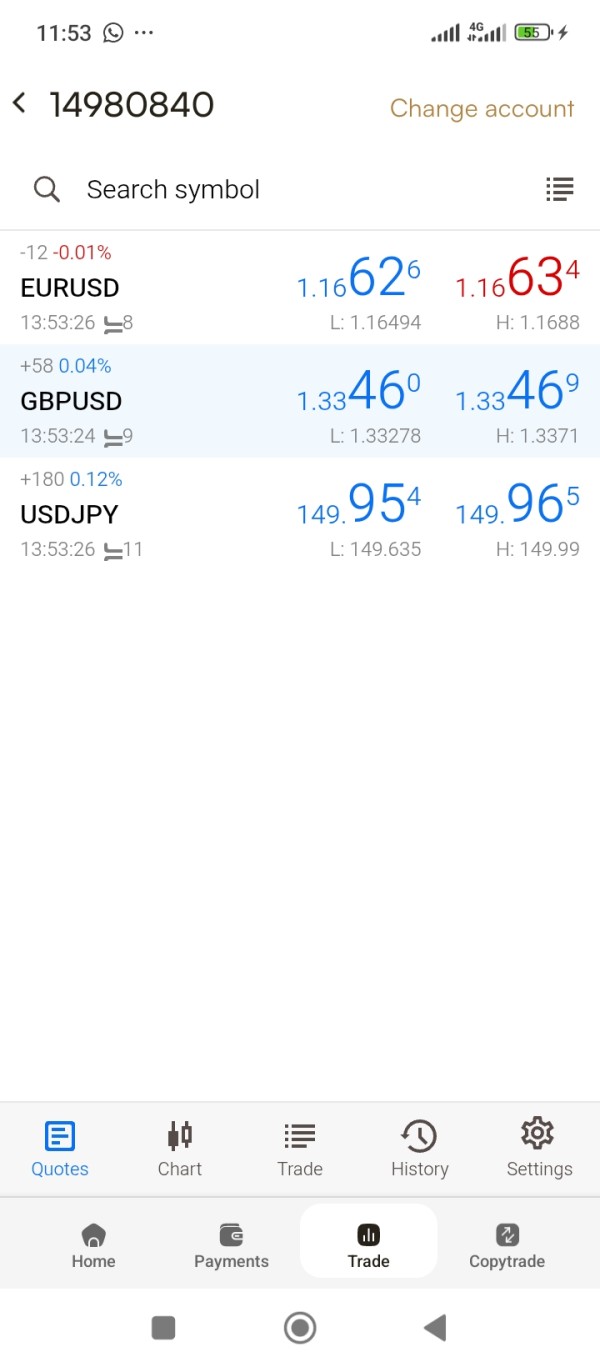The image size is (600, 1367).
Task: Select Trade in bottom navigation bar
Action: point(368,1245)
